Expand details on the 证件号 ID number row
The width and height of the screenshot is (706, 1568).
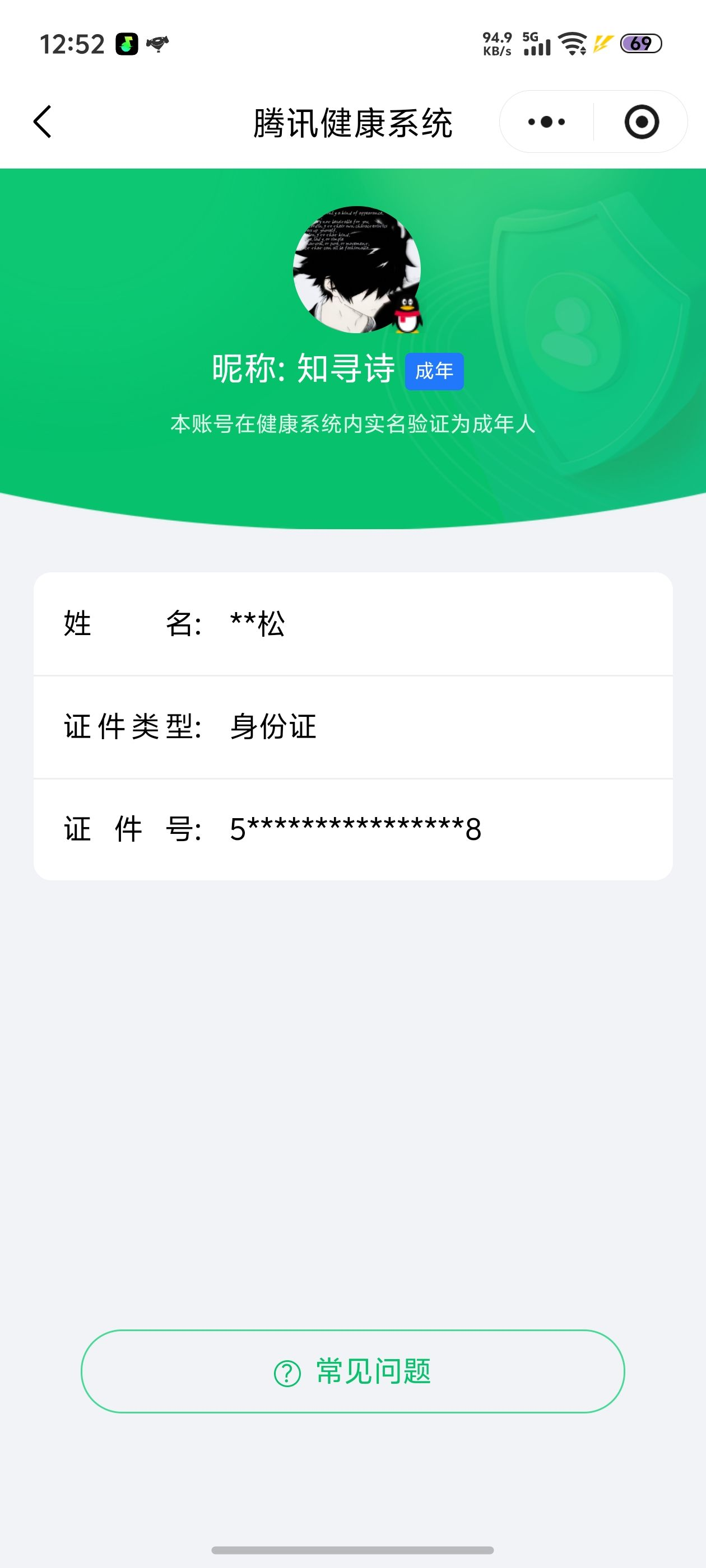click(354, 828)
